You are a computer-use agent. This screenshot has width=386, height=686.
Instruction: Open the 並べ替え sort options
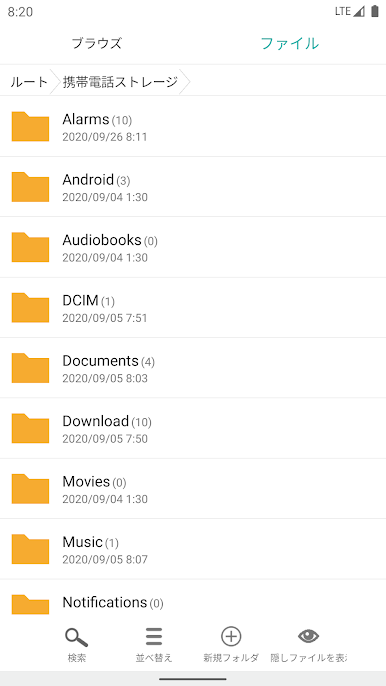pyautogui.click(x=154, y=645)
